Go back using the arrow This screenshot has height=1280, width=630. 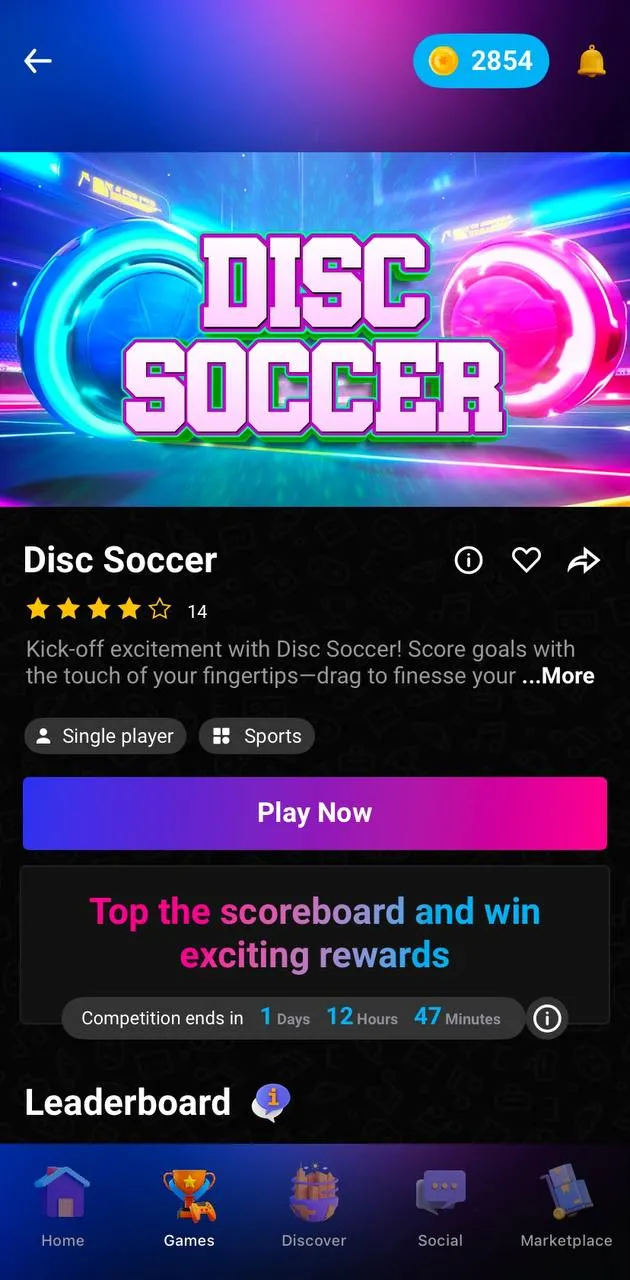tap(38, 61)
